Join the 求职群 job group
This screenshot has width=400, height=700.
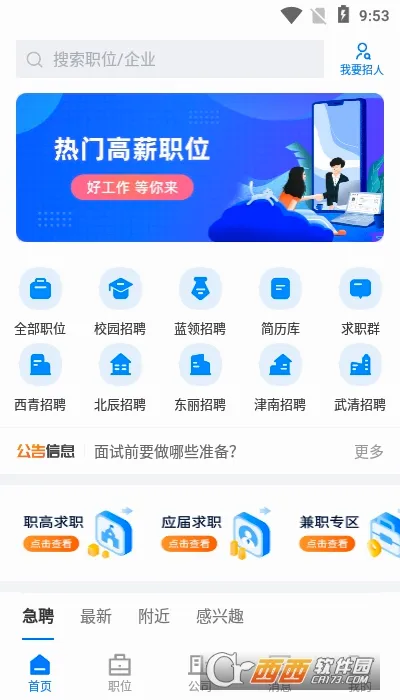360,301
